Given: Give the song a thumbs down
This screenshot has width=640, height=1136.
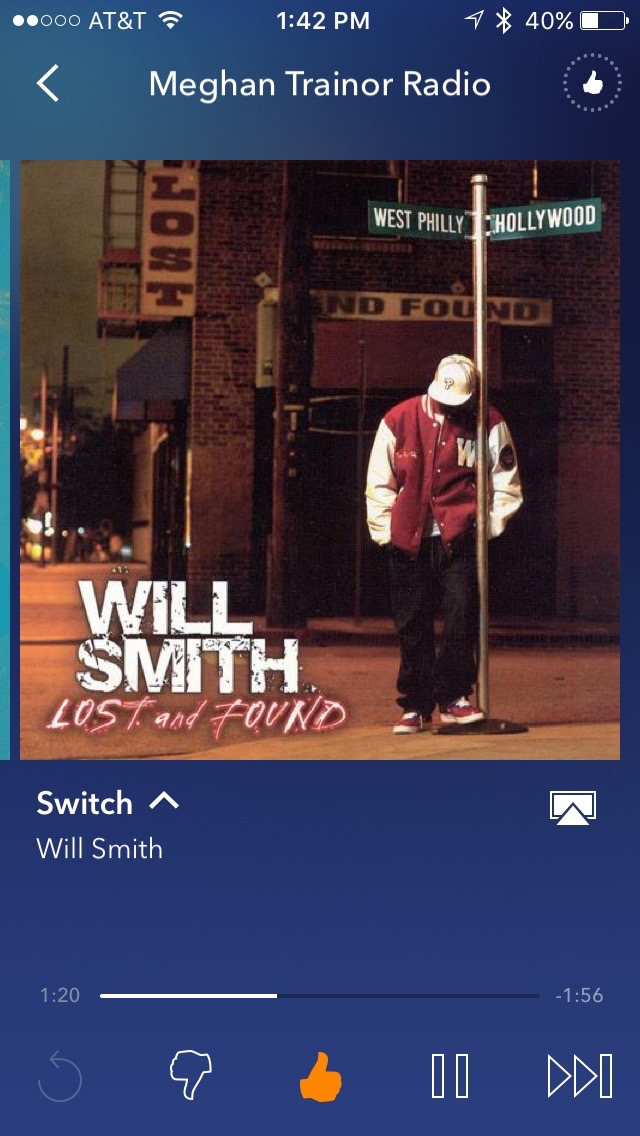Looking at the screenshot, I should click(x=190, y=1077).
